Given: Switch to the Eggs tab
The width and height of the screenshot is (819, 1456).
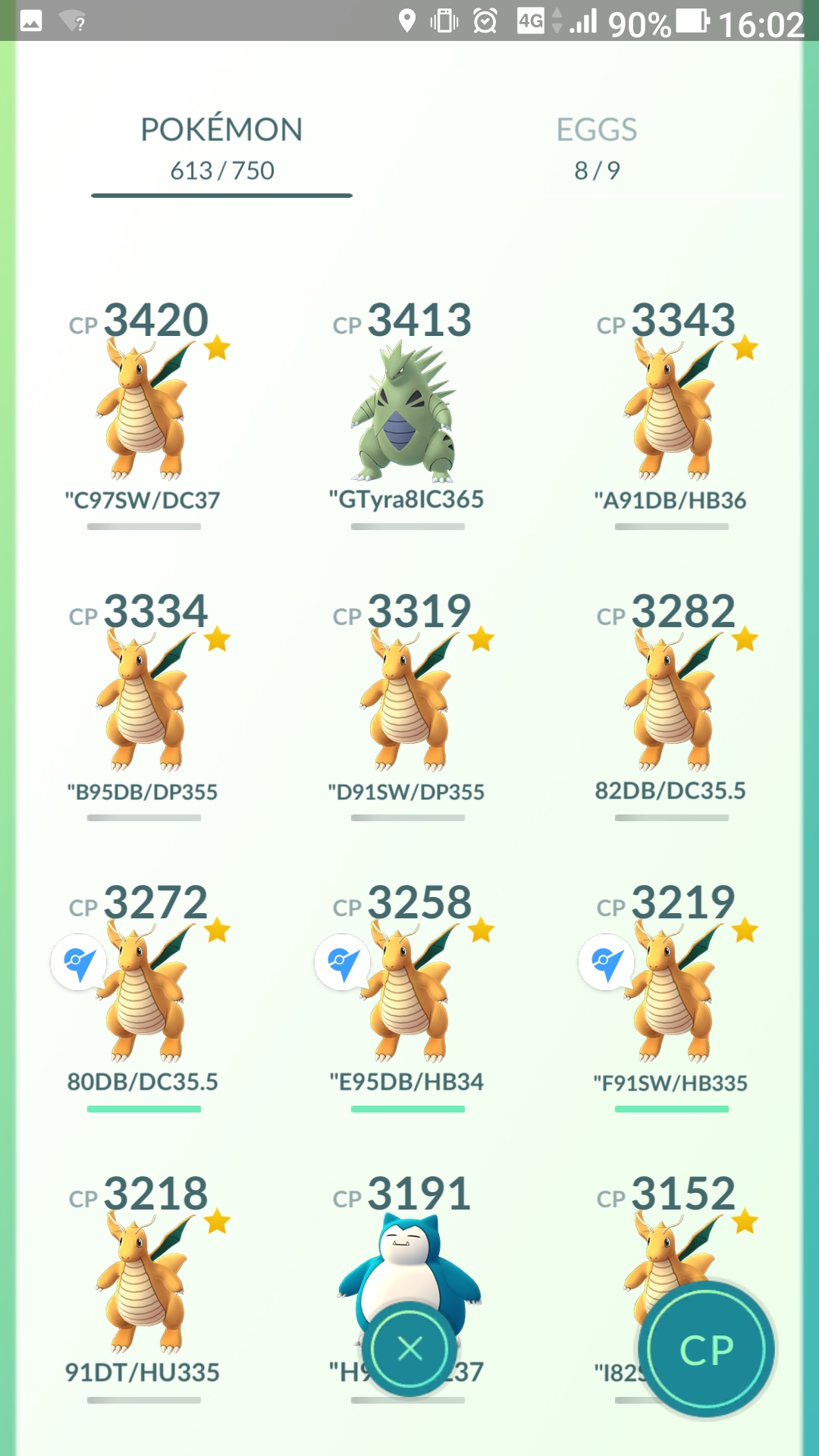Looking at the screenshot, I should coord(597,149).
